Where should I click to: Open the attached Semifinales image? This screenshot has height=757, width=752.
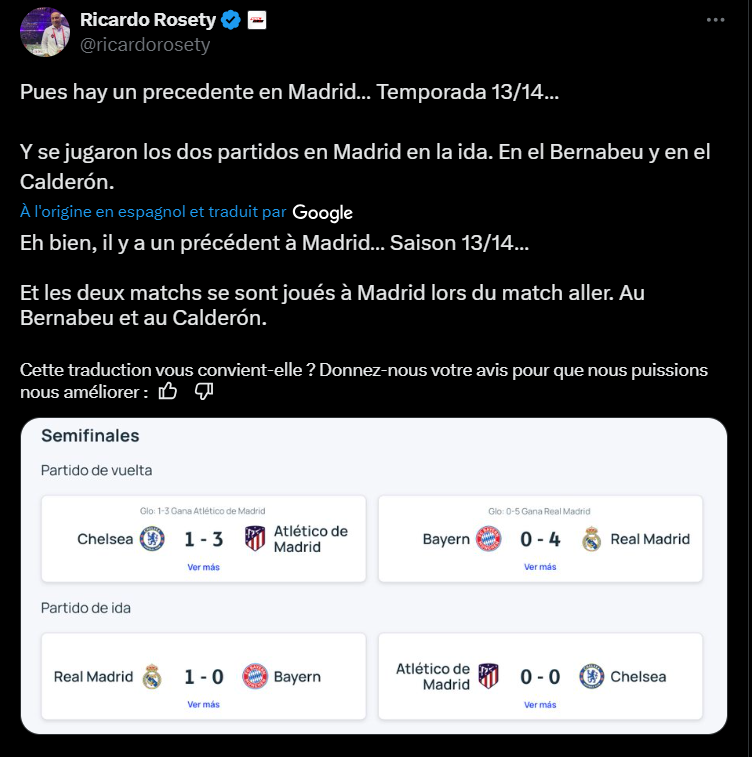[373, 576]
